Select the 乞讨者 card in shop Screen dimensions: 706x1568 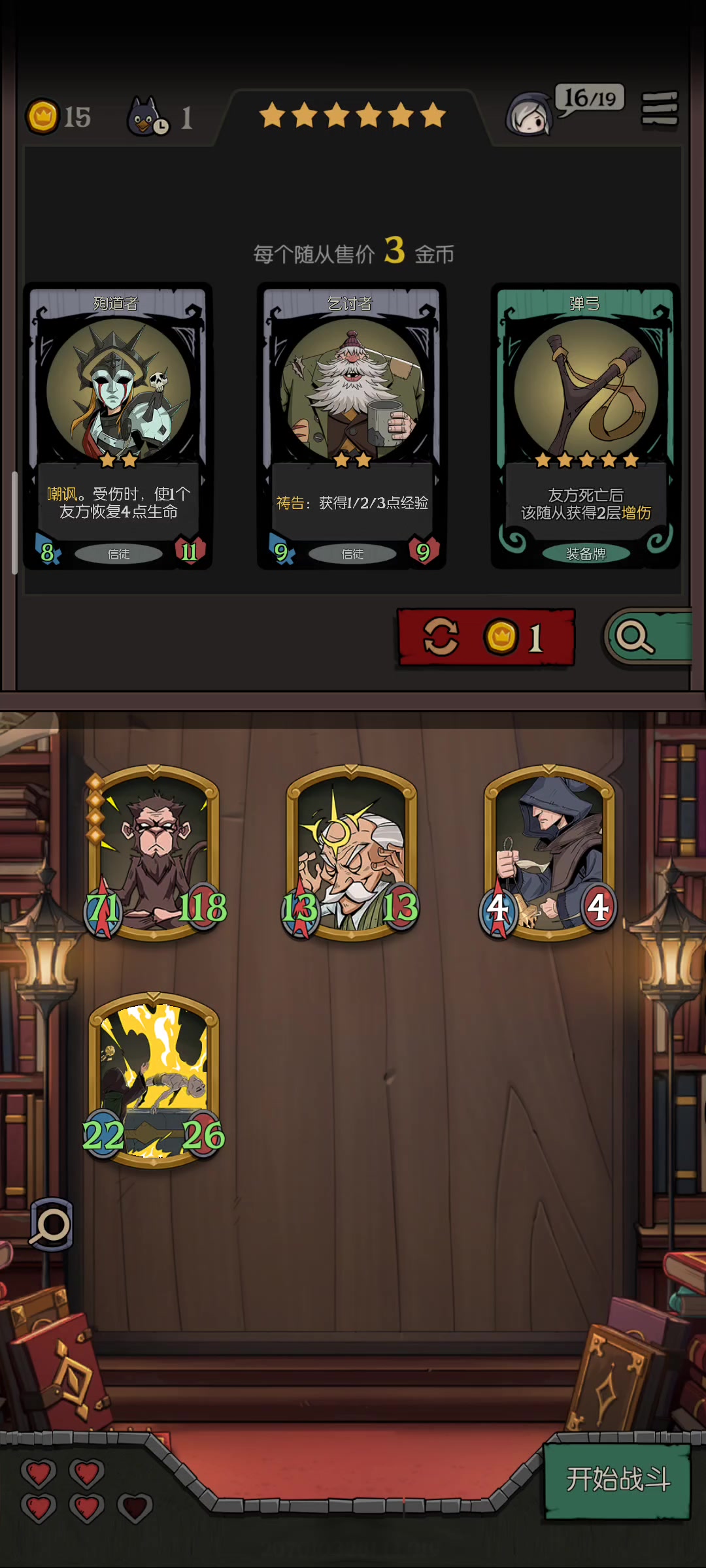[x=352, y=426]
